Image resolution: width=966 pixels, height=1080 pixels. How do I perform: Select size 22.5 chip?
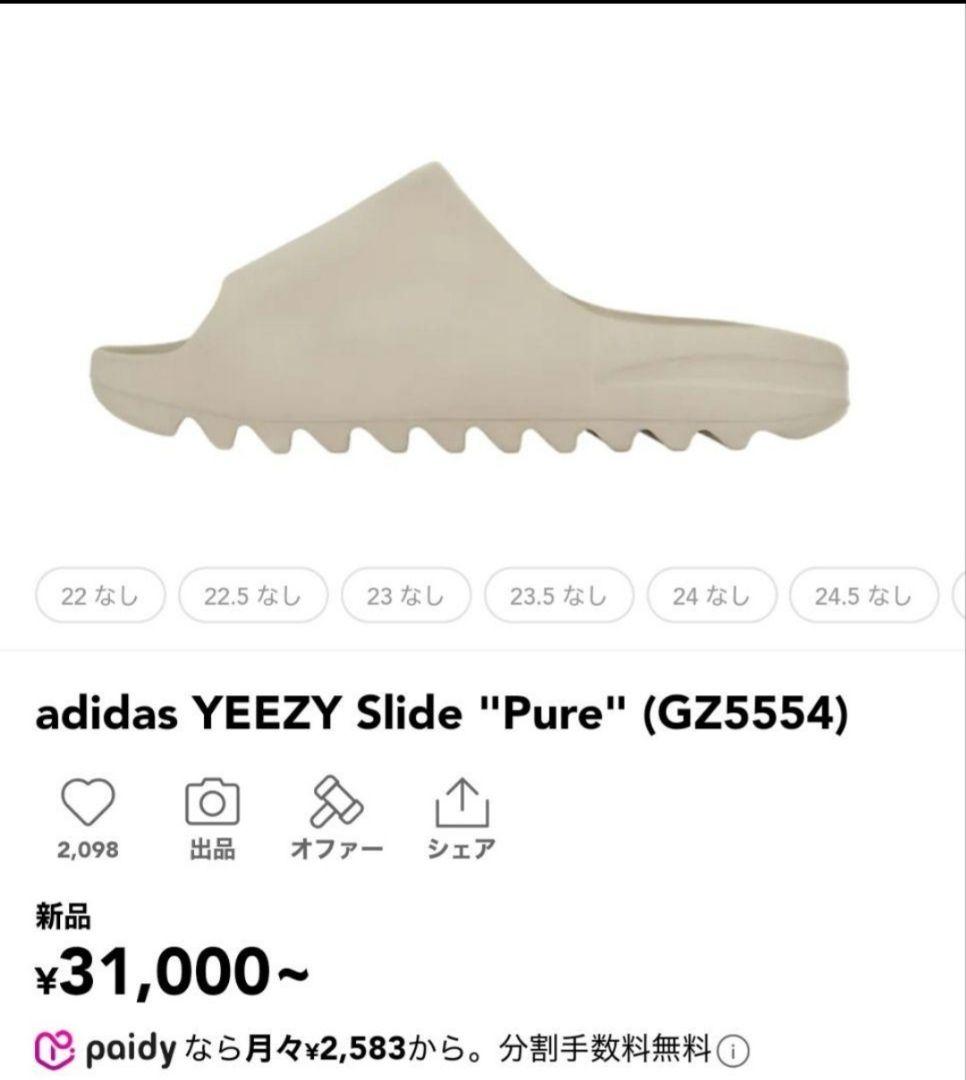pos(252,597)
